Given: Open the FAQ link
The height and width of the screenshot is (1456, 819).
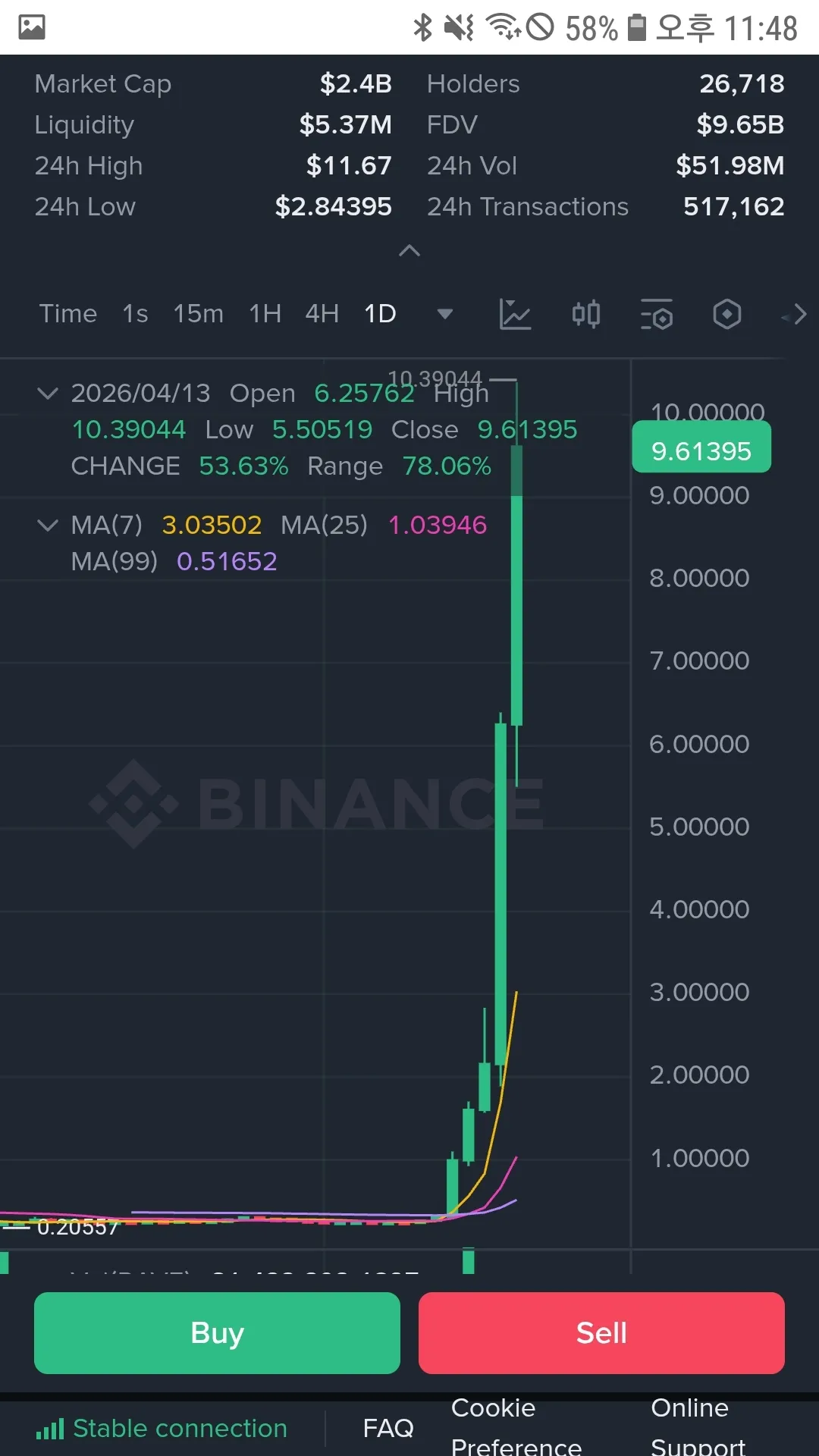Looking at the screenshot, I should [388, 1429].
